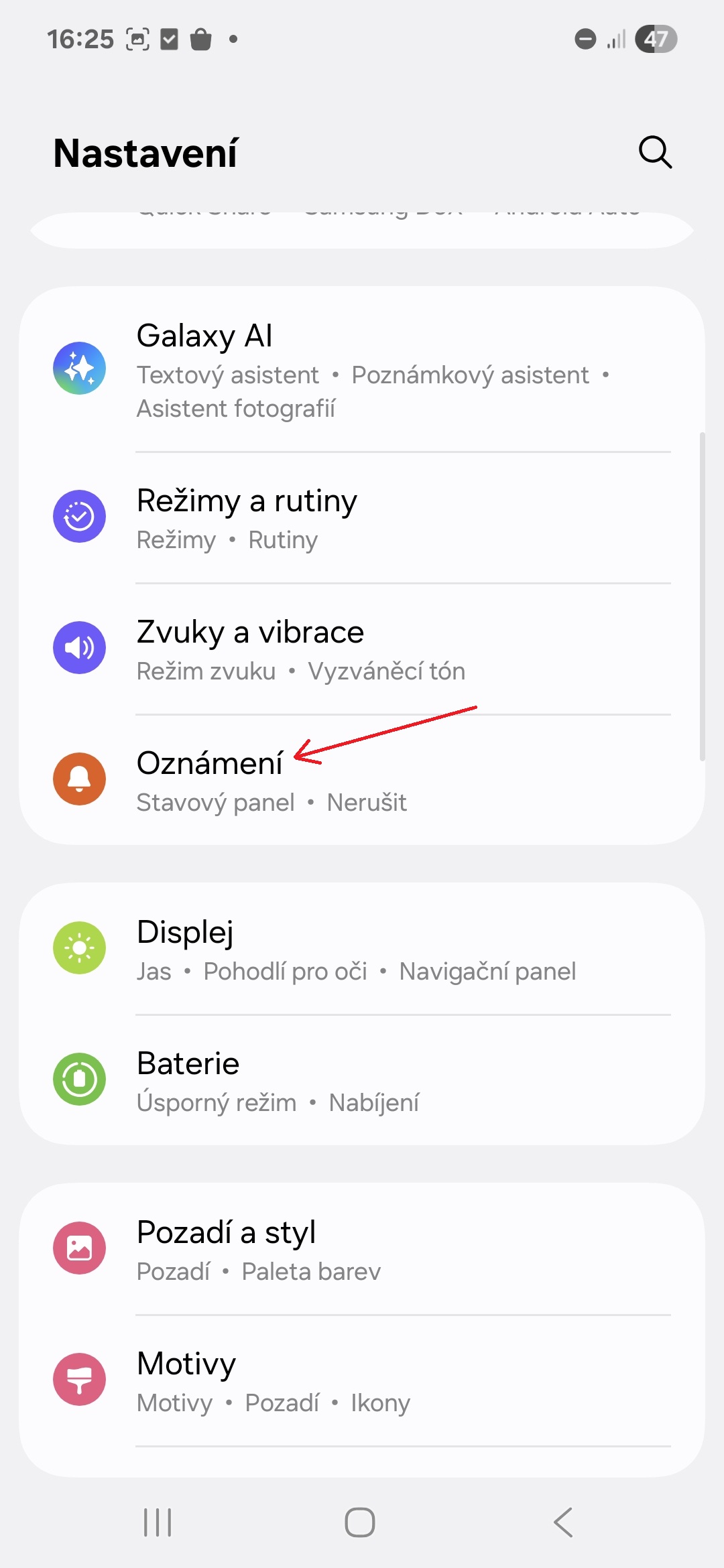The height and width of the screenshot is (1568, 724).
Task: Go to Zvuky a vibrace
Action: [362, 649]
